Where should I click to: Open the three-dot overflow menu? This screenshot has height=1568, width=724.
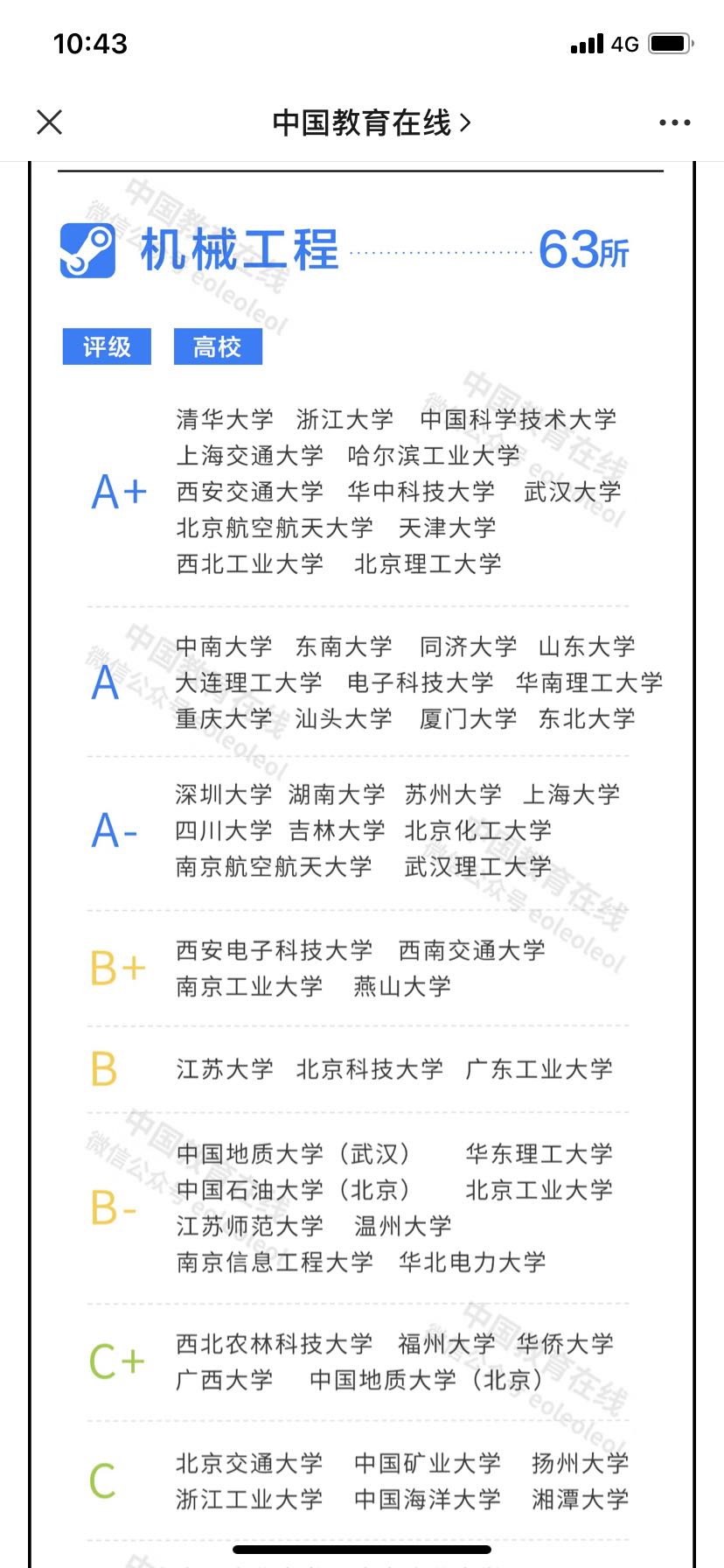click(674, 122)
